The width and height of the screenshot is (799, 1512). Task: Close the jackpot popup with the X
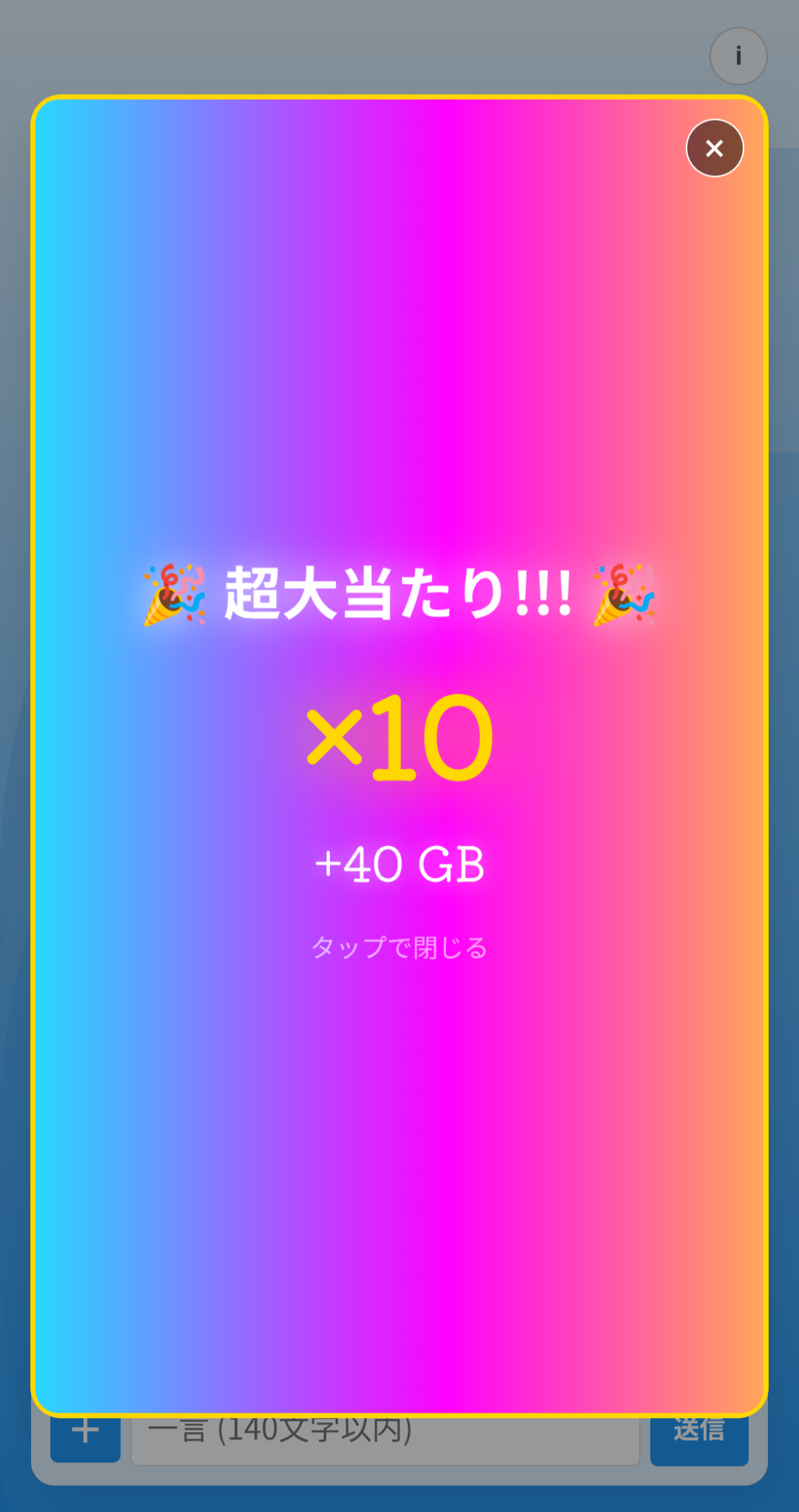714,148
